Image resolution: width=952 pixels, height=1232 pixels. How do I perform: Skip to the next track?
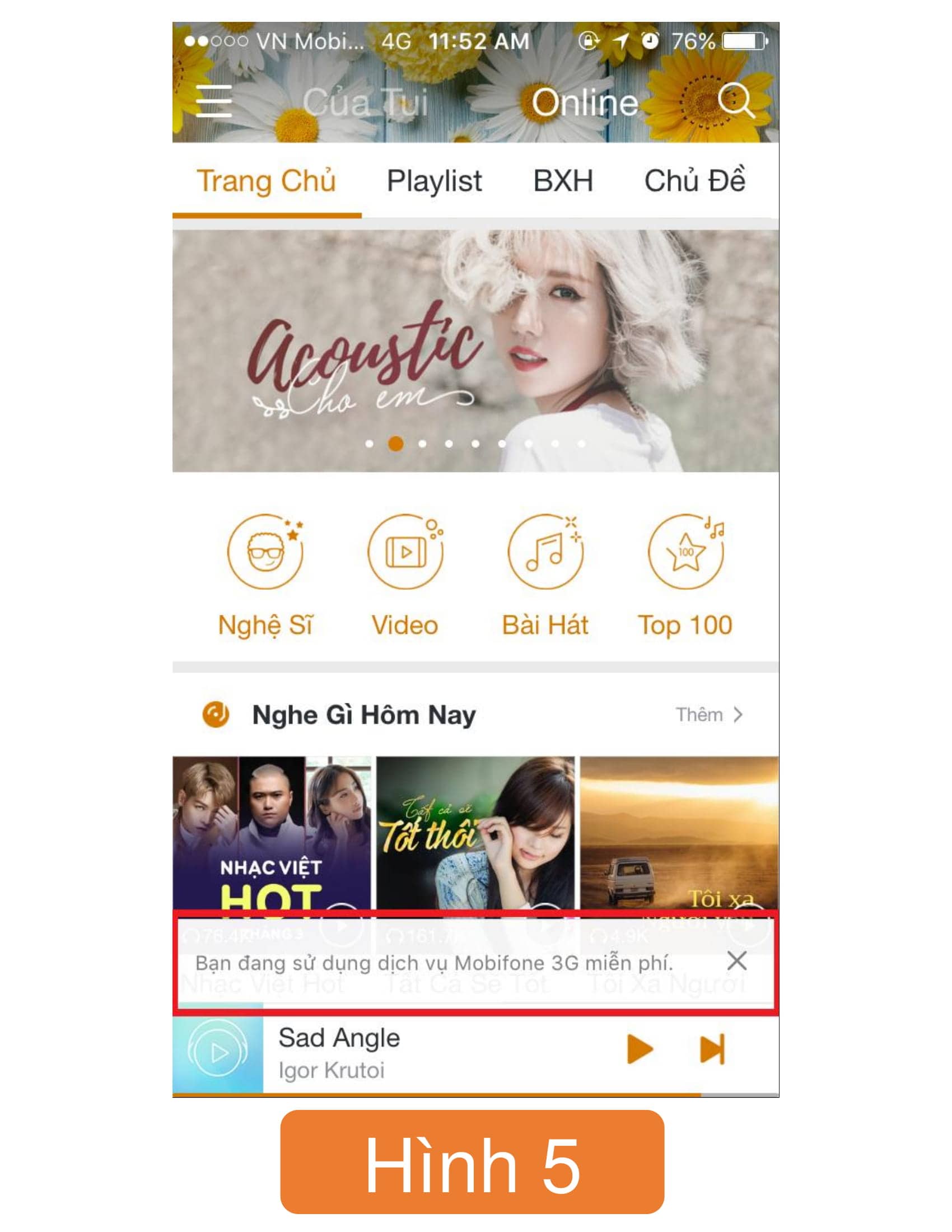point(712,1049)
